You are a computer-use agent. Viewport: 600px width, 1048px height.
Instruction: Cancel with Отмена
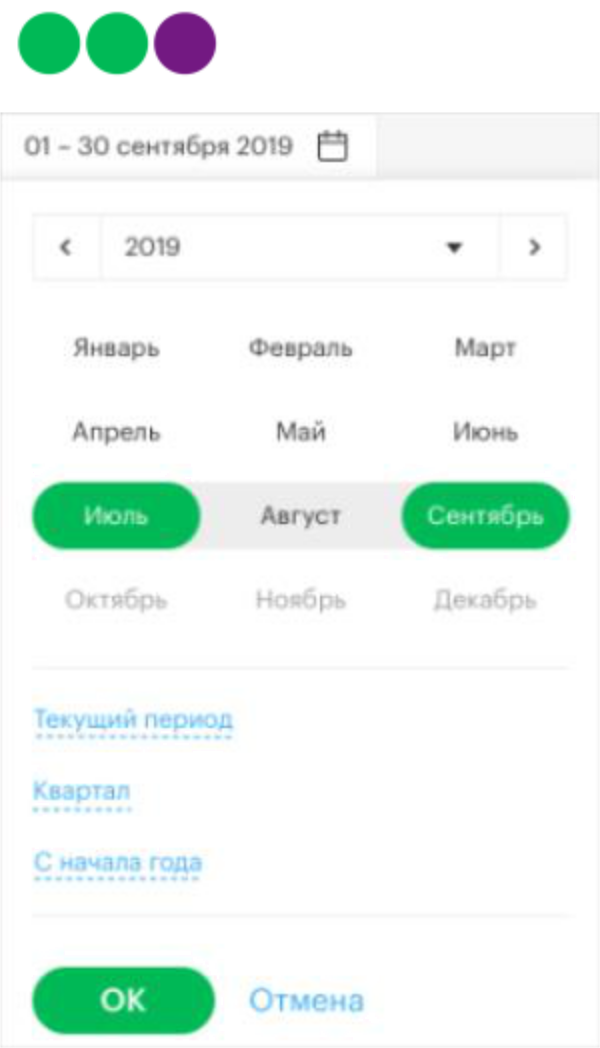(306, 1000)
